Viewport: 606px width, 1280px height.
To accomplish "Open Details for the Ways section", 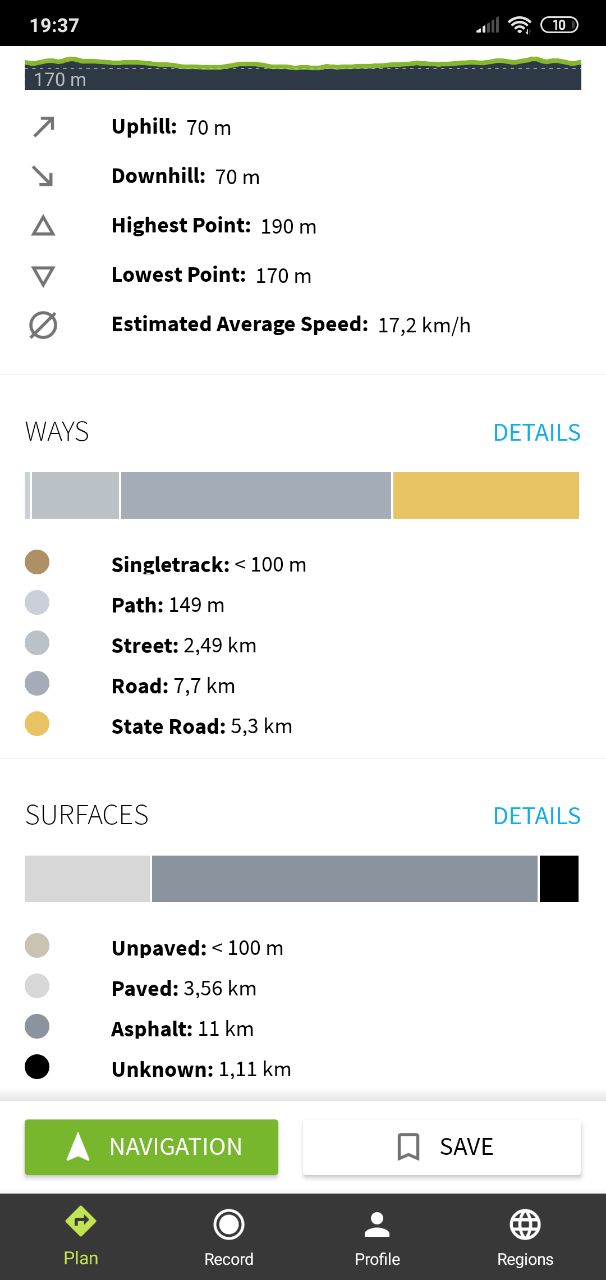I will click(x=536, y=432).
